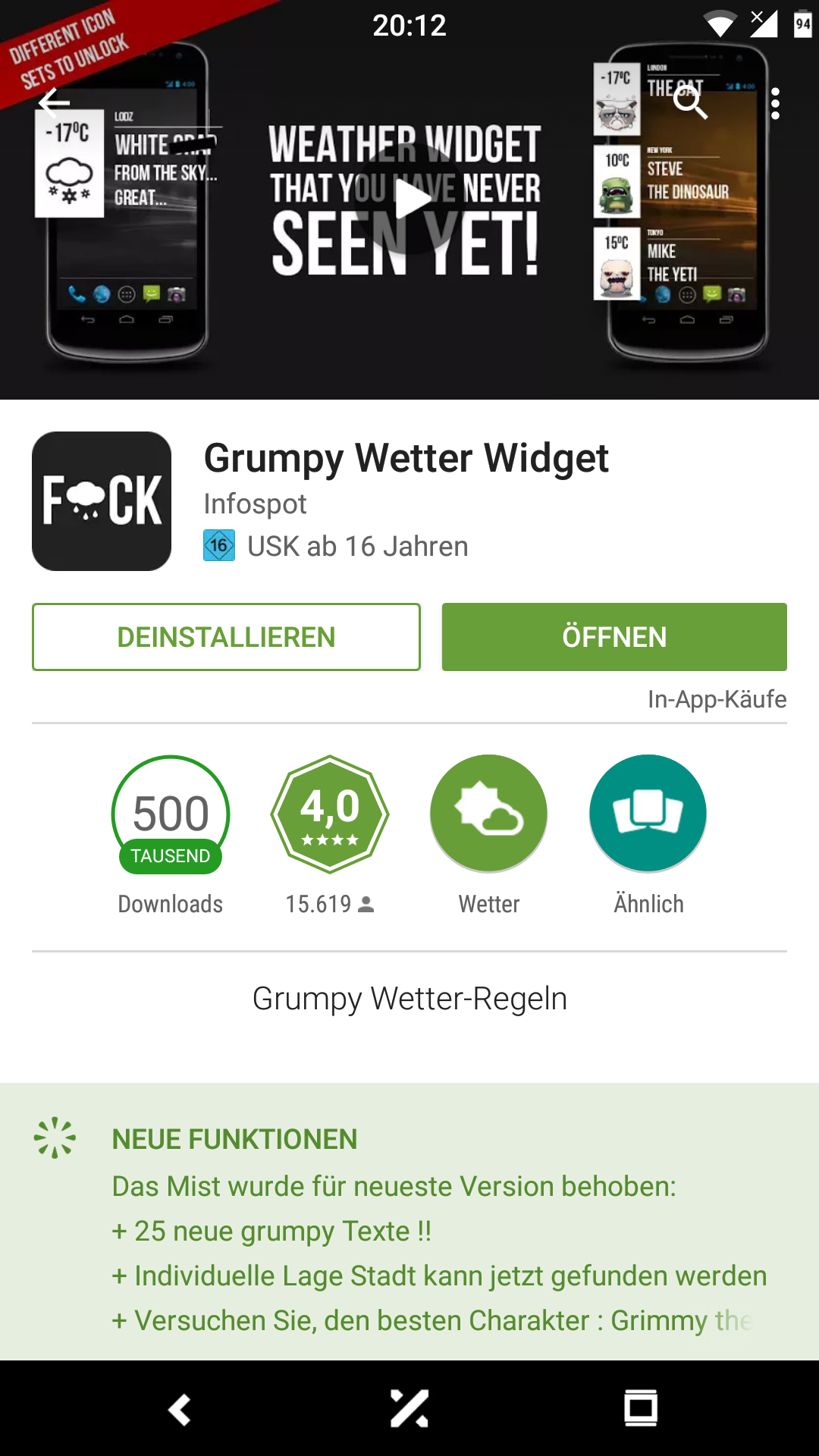Image resolution: width=819 pixels, height=1456 pixels.
Task: Show similar apps via Ähnlich
Action: tap(648, 814)
